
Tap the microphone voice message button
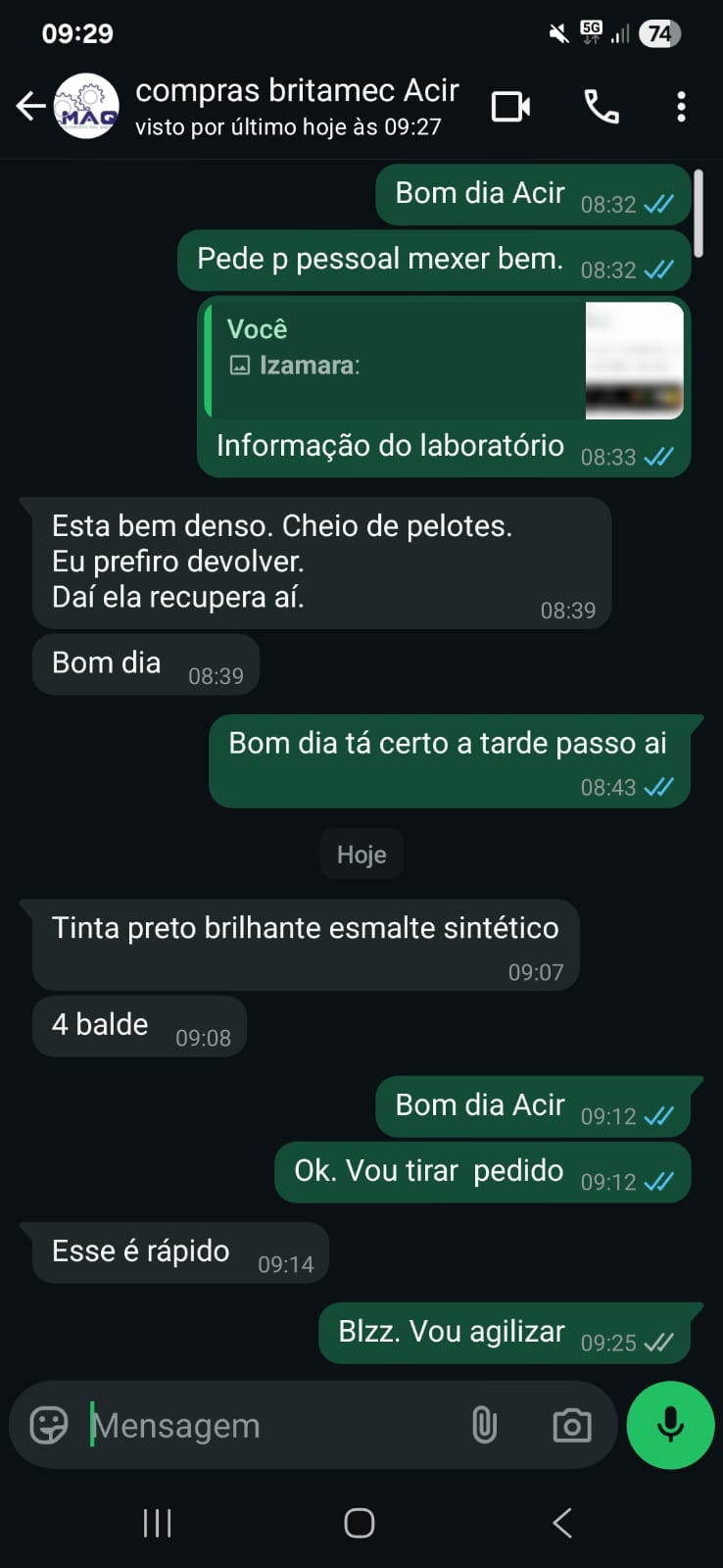coord(670,1425)
